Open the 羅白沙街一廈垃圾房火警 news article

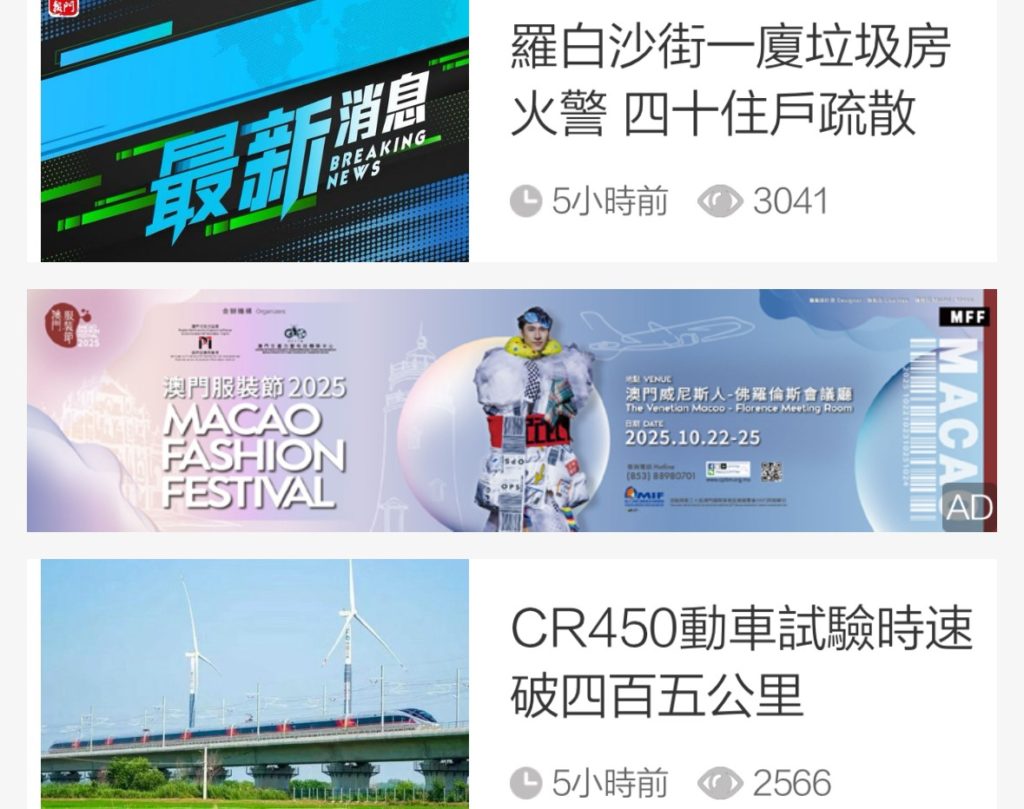[x=730, y=80]
